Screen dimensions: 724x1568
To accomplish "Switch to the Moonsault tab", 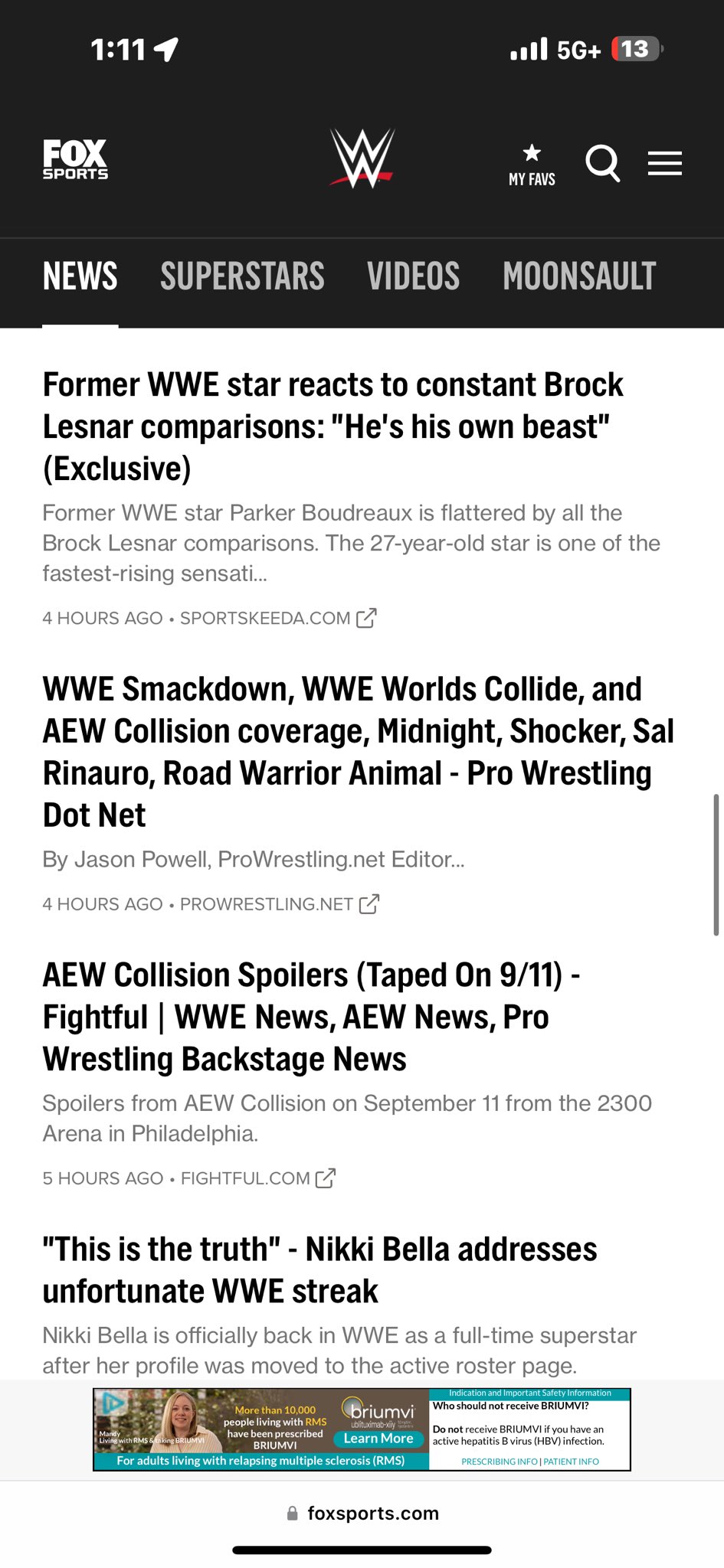I will tap(579, 276).
